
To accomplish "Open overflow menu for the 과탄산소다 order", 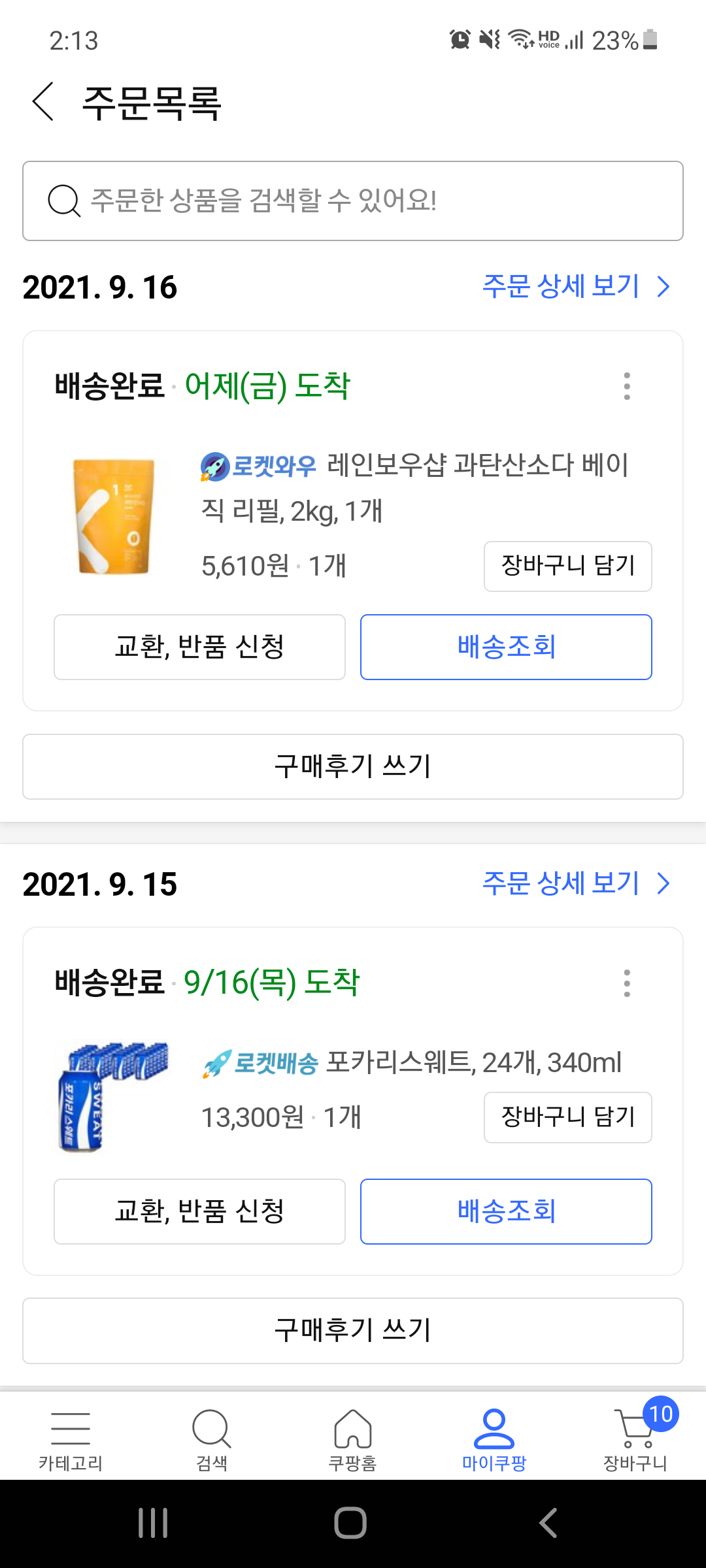I will click(x=627, y=386).
